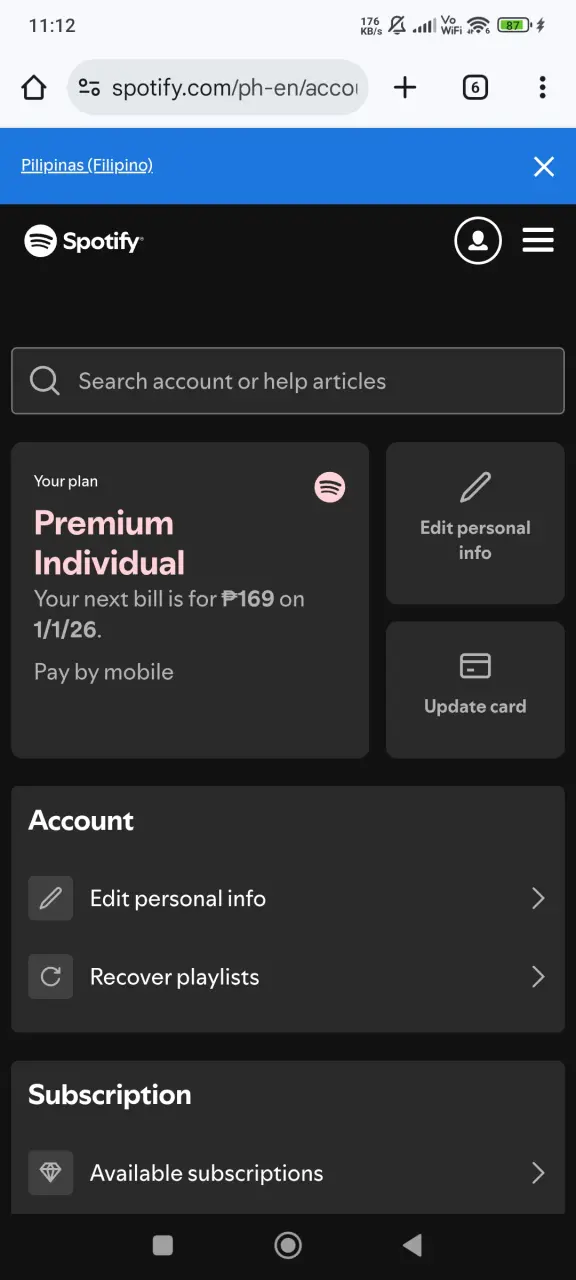Open a new browser tab

tap(405, 88)
